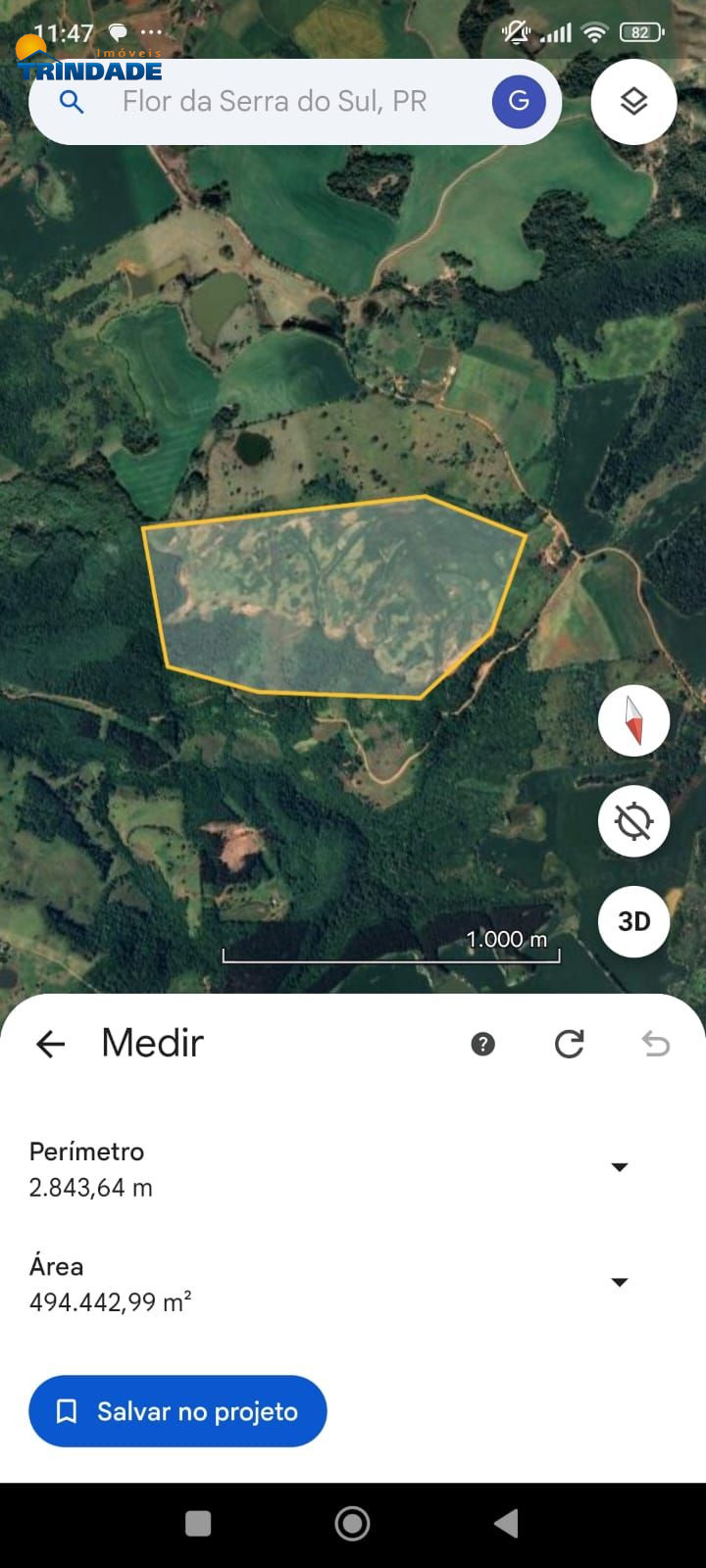Go to the system home screen
Image resolution: width=706 pixels, height=1568 pixels.
pyautogui.click(x=352, y=1524)
